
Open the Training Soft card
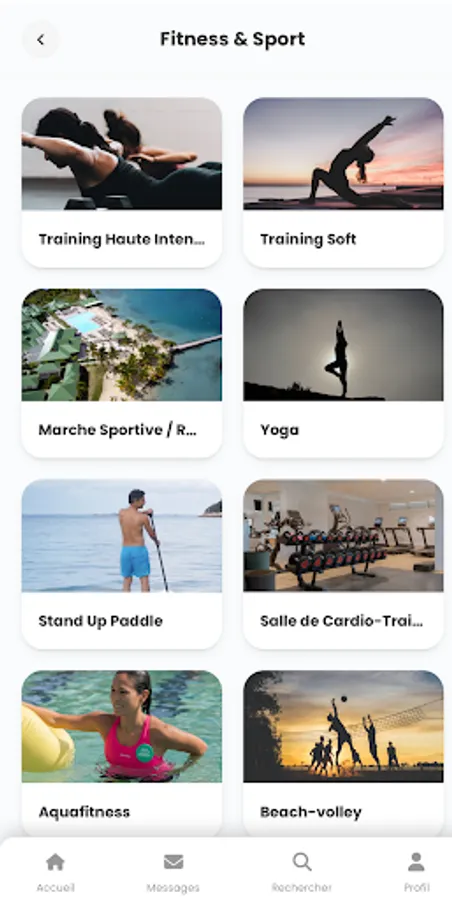pos(343,183)
